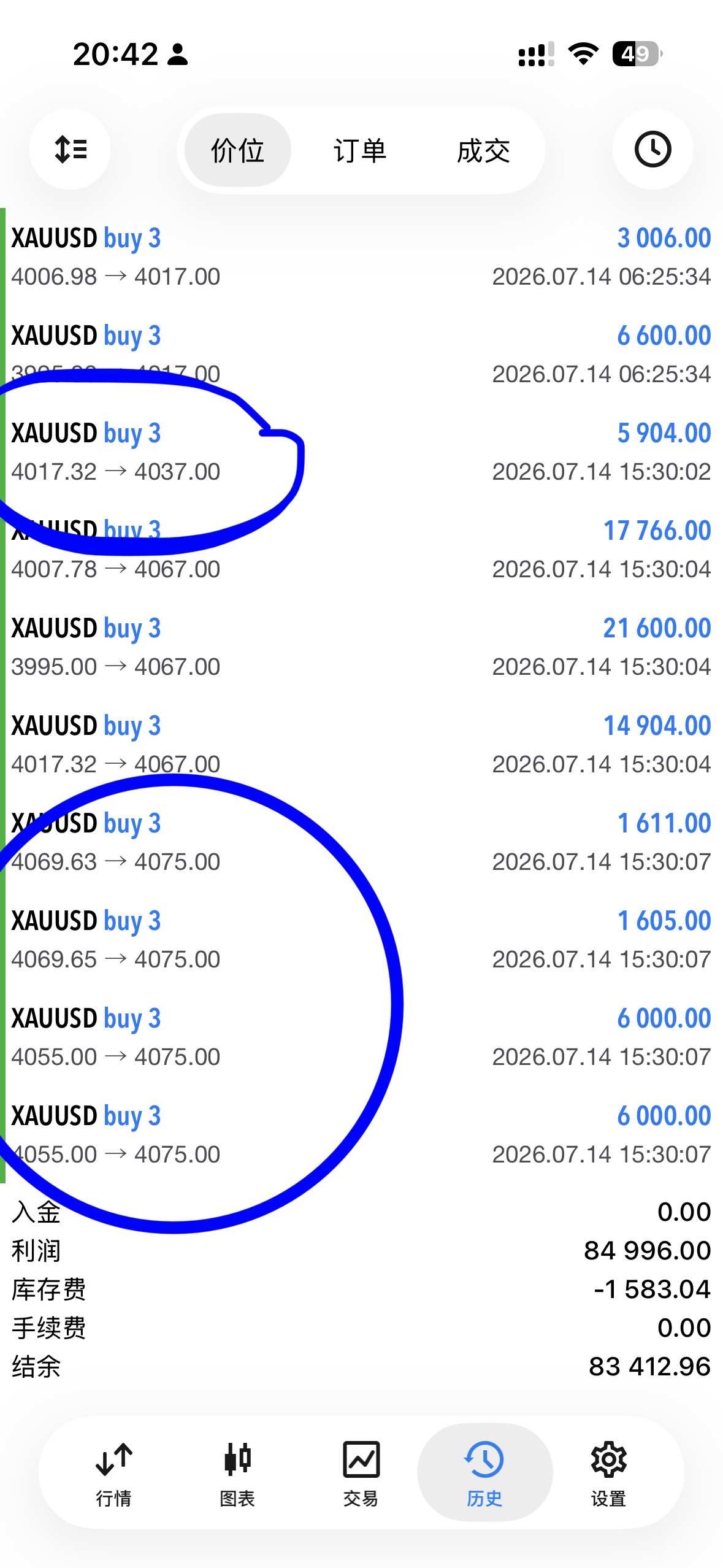Open the trade with profit 21 600.00
Screen dimensions: 723x1568
(361, 647)
